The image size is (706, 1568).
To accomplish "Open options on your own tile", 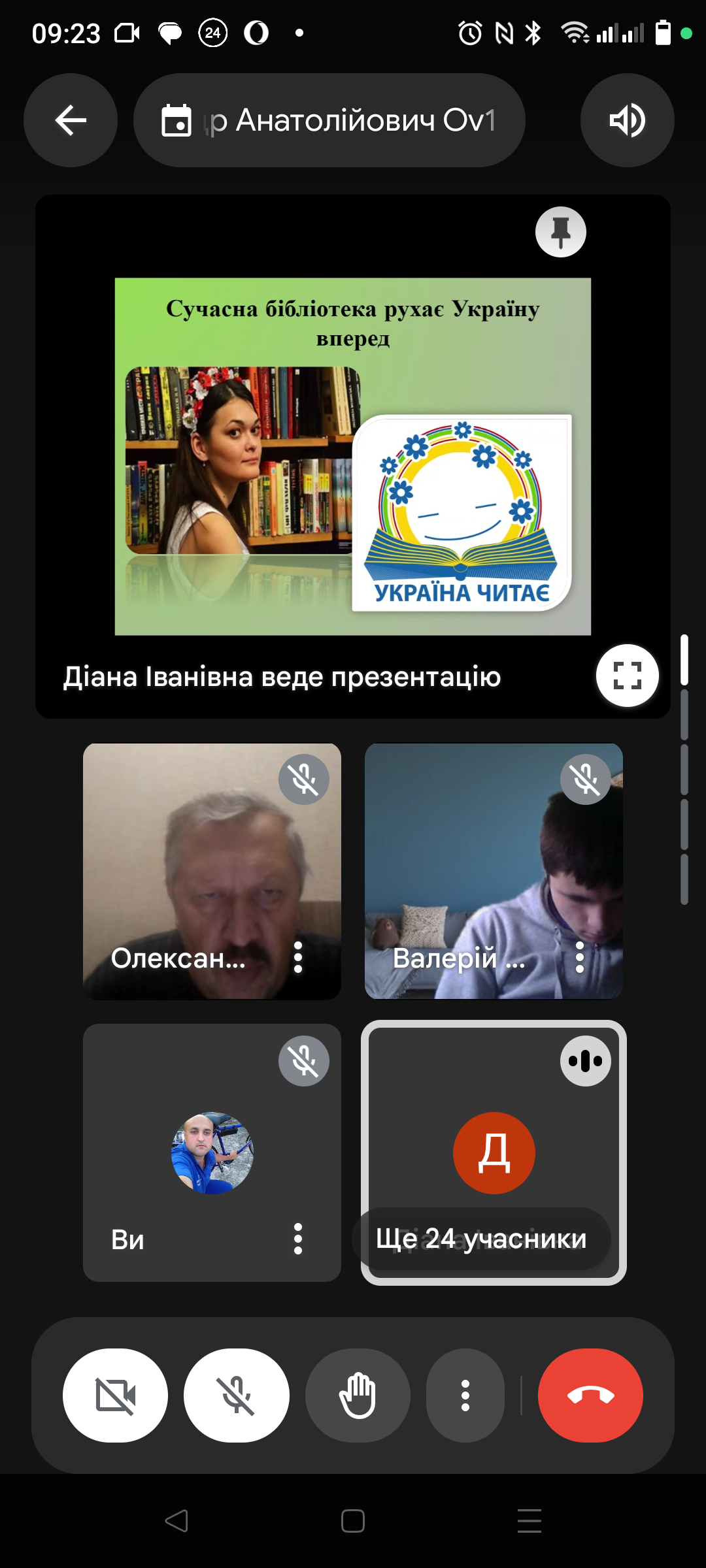I will 298,1239.
